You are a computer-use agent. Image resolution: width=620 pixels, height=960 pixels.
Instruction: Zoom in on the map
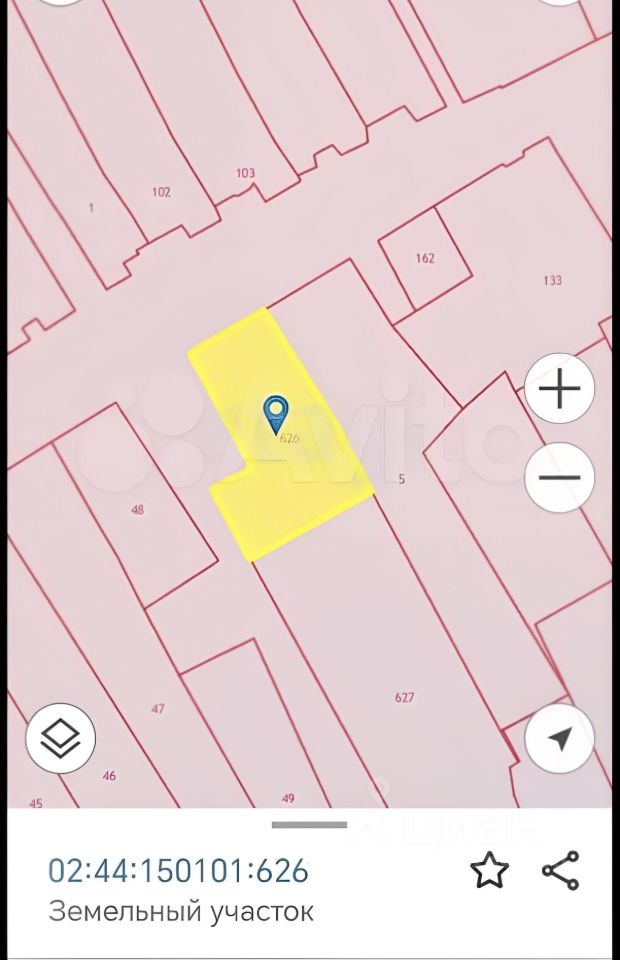(x=560, y=388)
